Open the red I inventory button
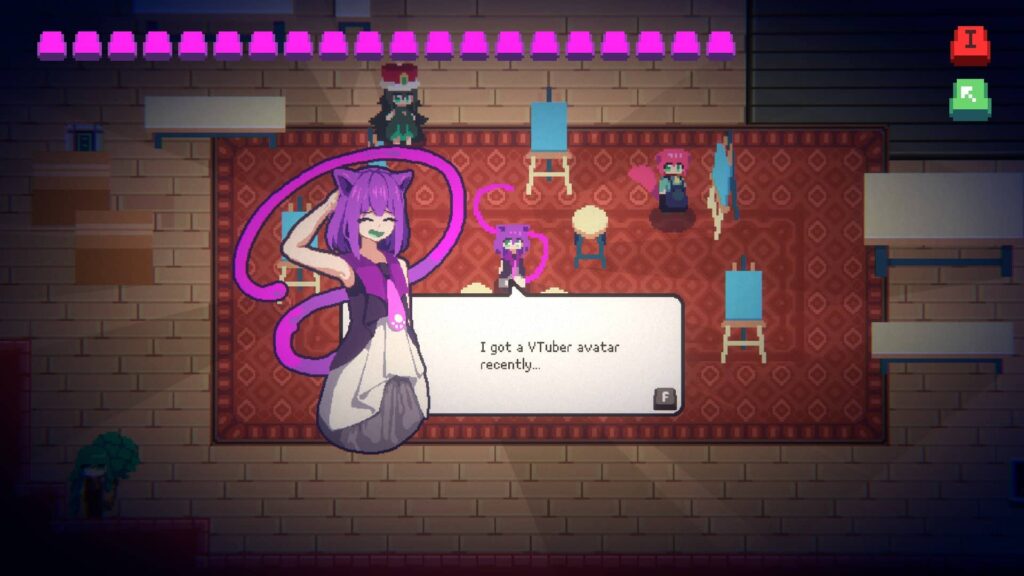This screenshot has height=576, width=1024. click(x=970, y=45)
